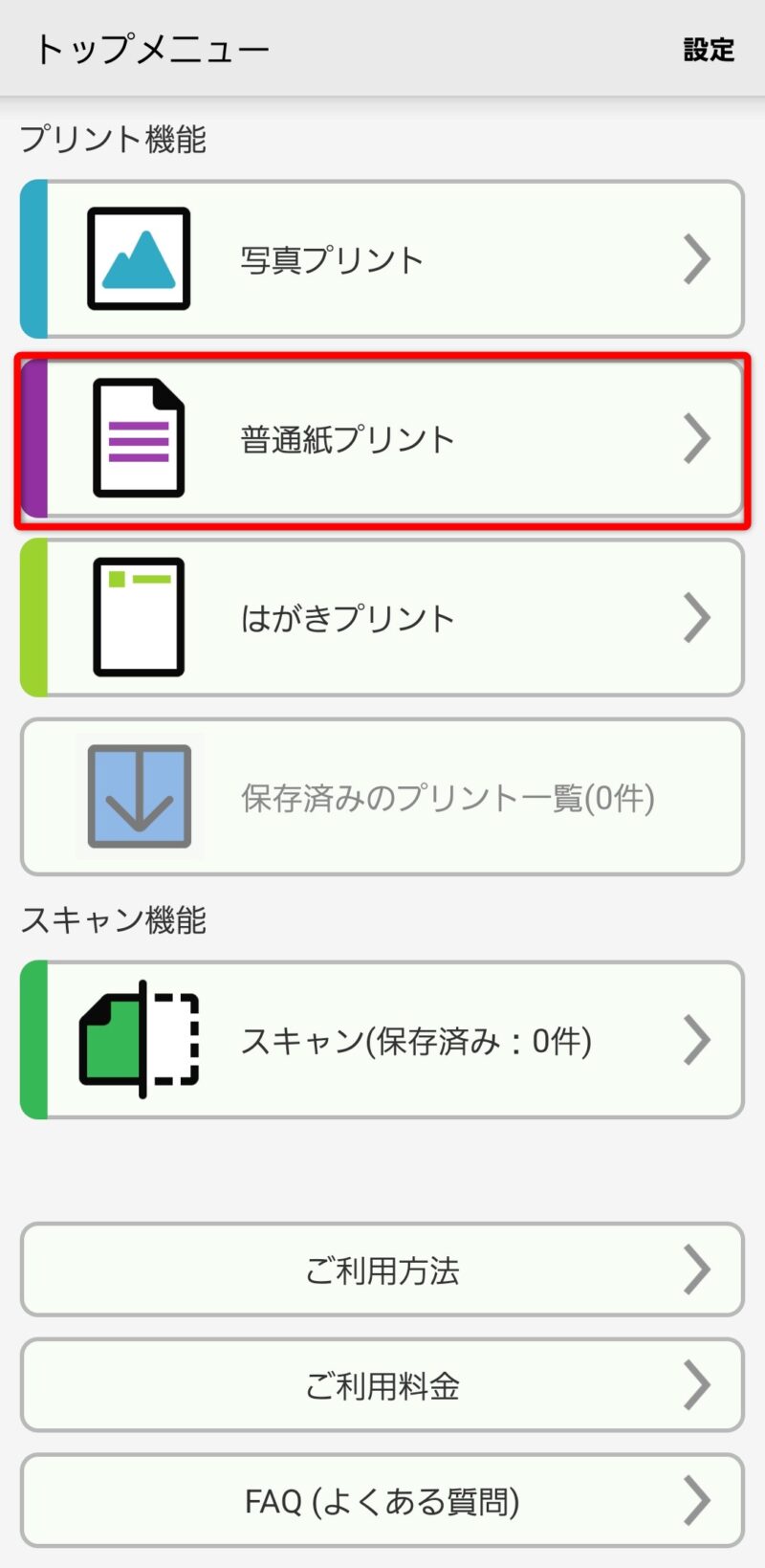Viewport: 765px width, 1568px height.
Task: Open はがきプリント
Action: pos(382,618)
